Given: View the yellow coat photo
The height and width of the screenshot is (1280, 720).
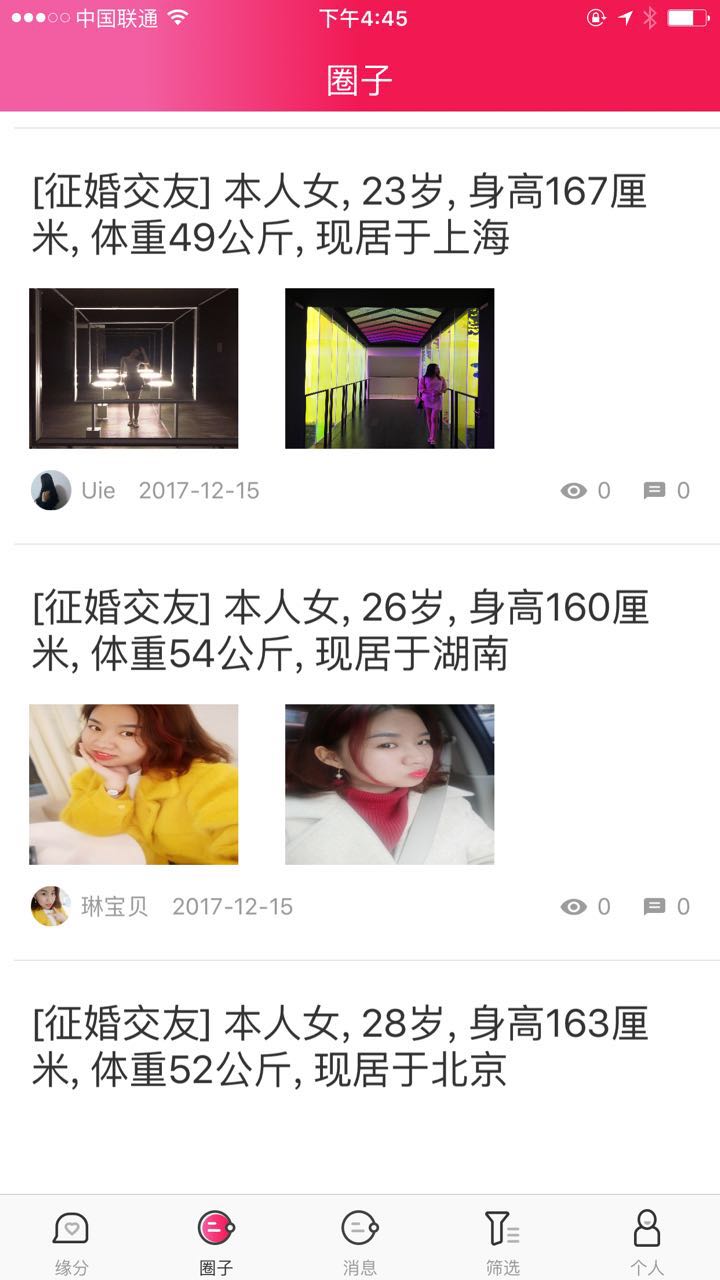Looking at the screenshot, I should (133, 784).
